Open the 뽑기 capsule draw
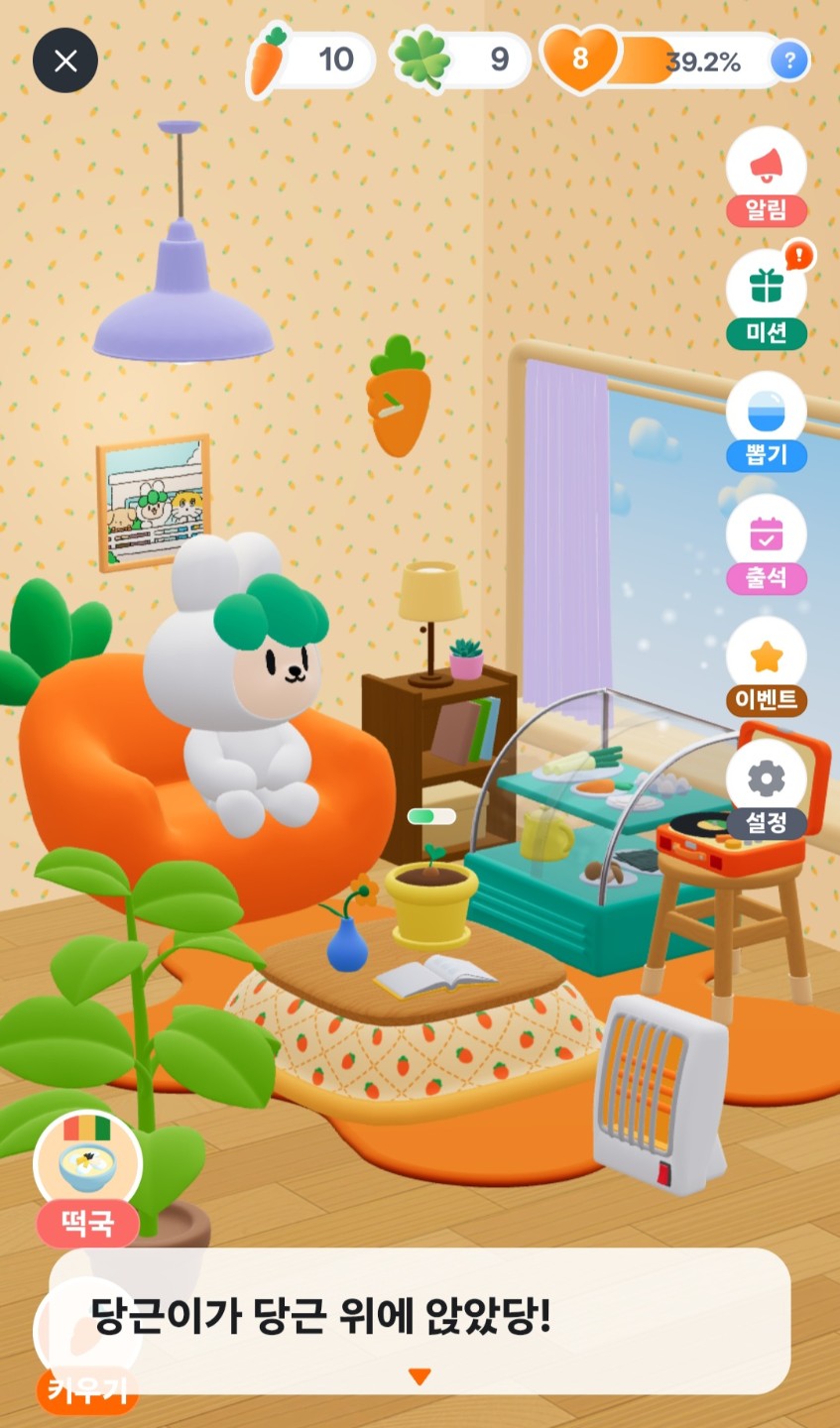Screen dimensions: 840x1428 pyautogui.click(x=766, y=422)
